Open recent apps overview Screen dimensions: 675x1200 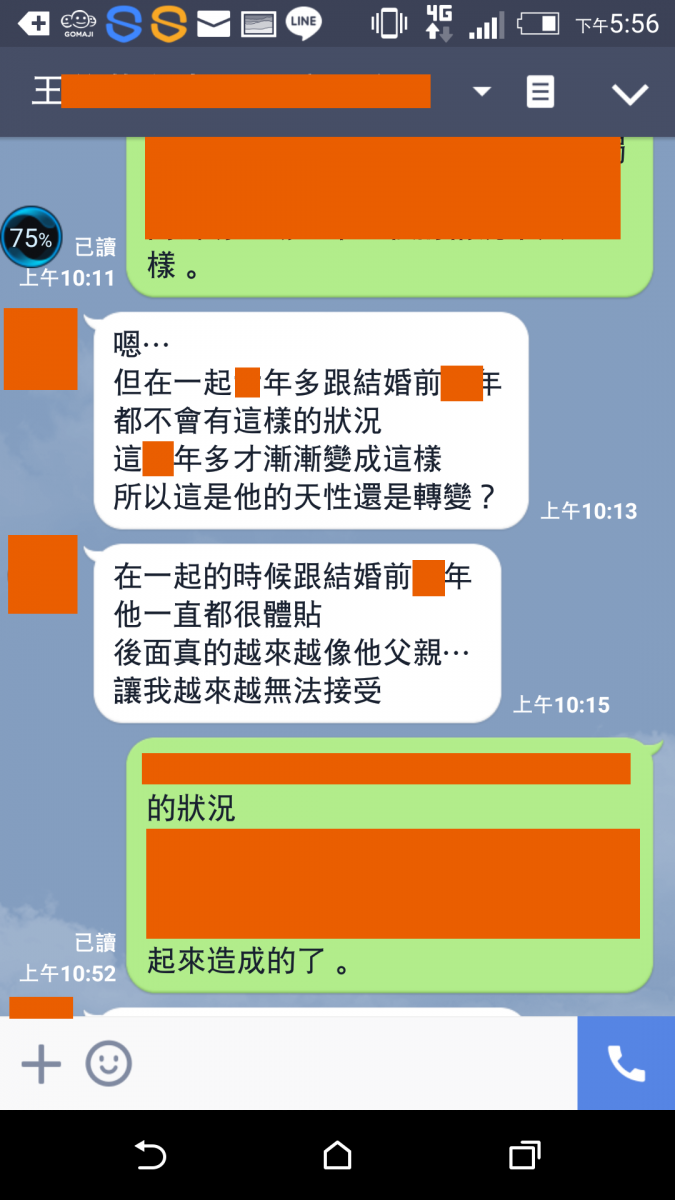pos(524,1156)
